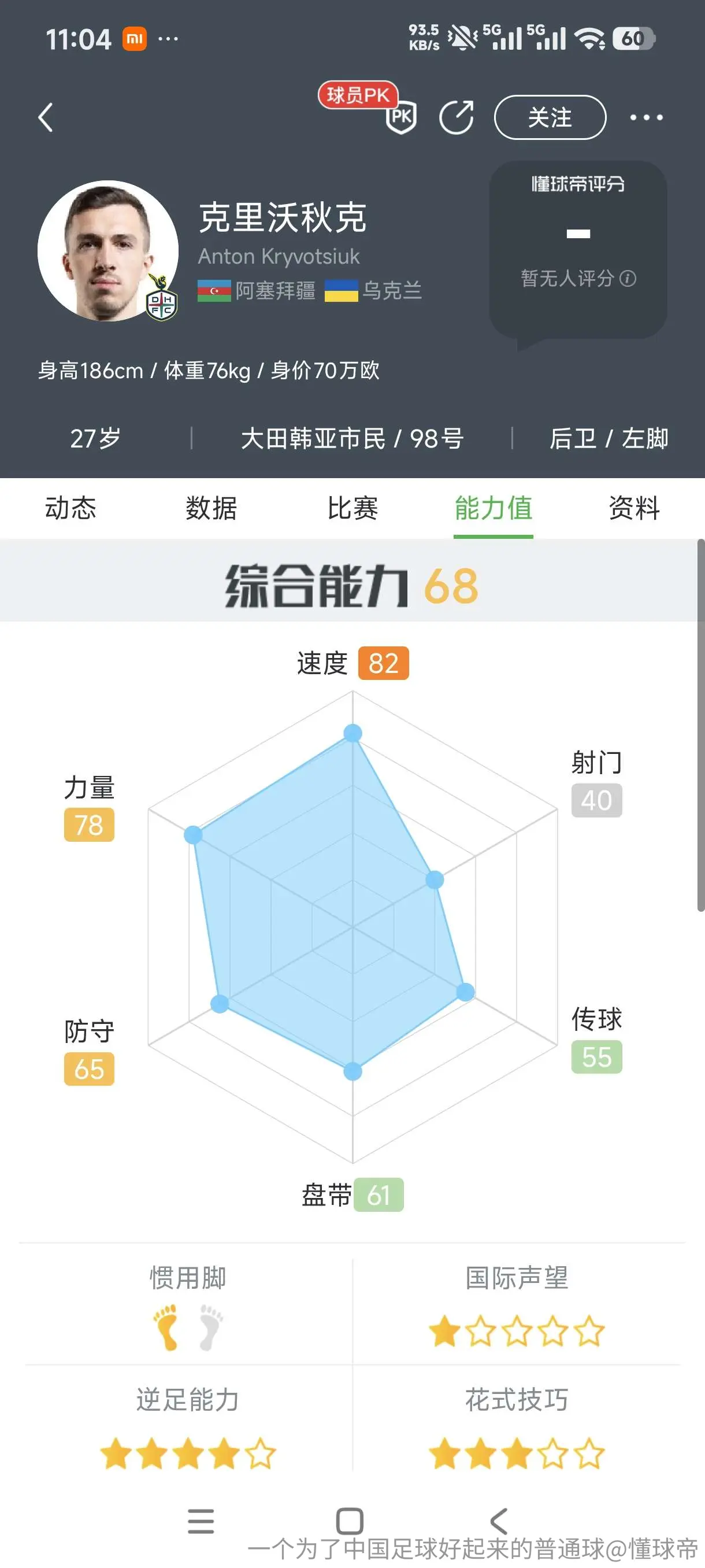This screenshot has width=705, height=1568.
Task: Open the 大田韩亚市民 team page
Action: pyautogui.click(x=313, y=438)
